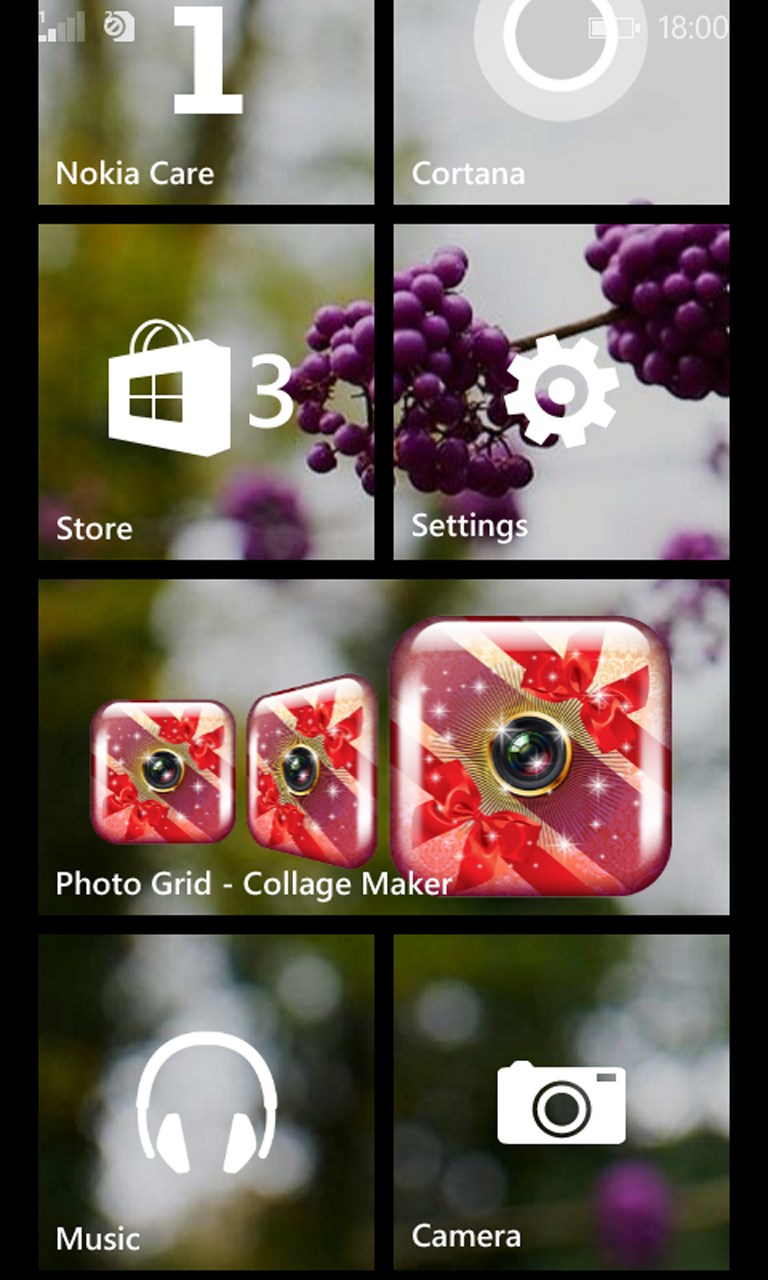Open the Store app tile
Image resolution: width=768 pixels, height=1280 pixels.
click(x=206, y=391)
